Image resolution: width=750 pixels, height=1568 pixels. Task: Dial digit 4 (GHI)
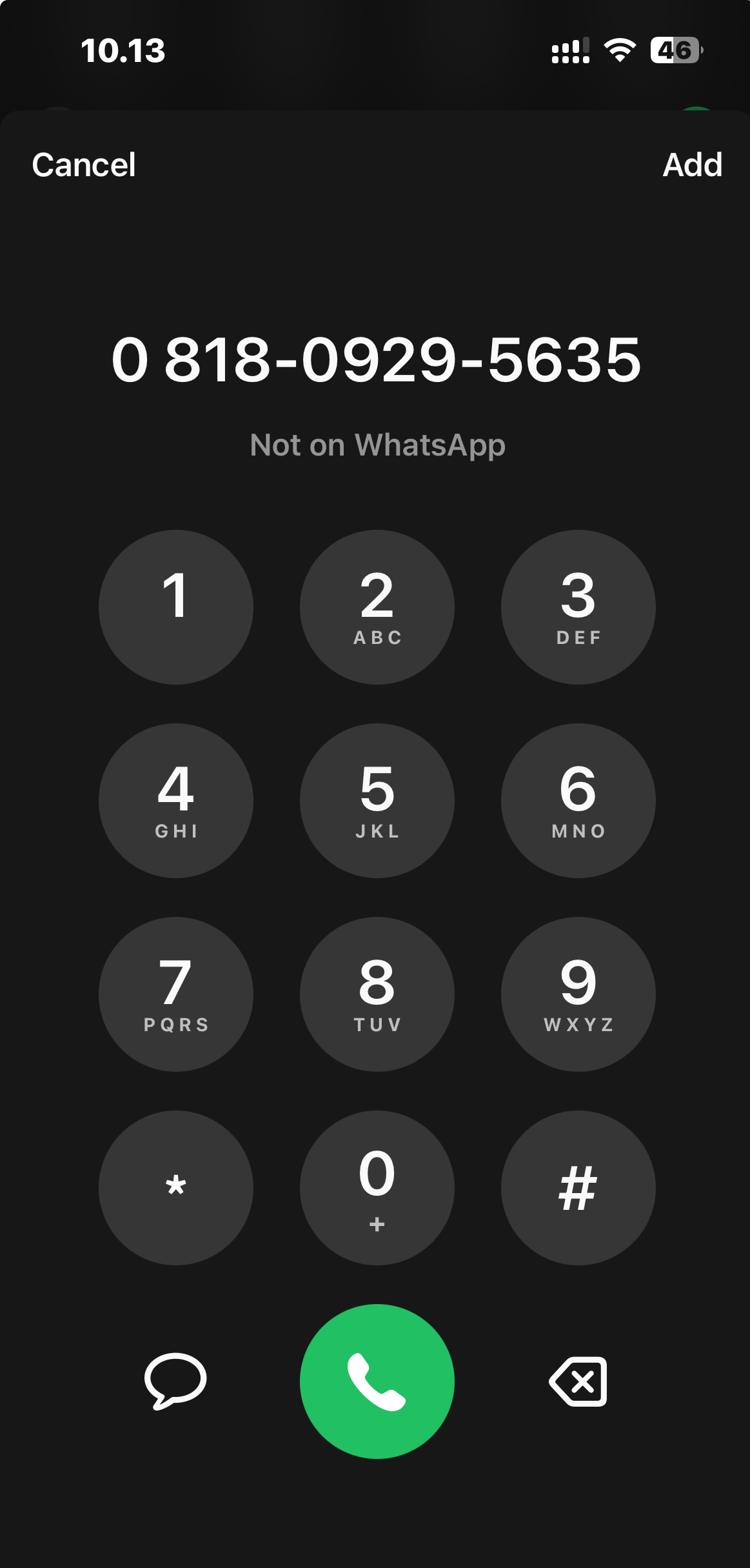click(x=176, y=801)
